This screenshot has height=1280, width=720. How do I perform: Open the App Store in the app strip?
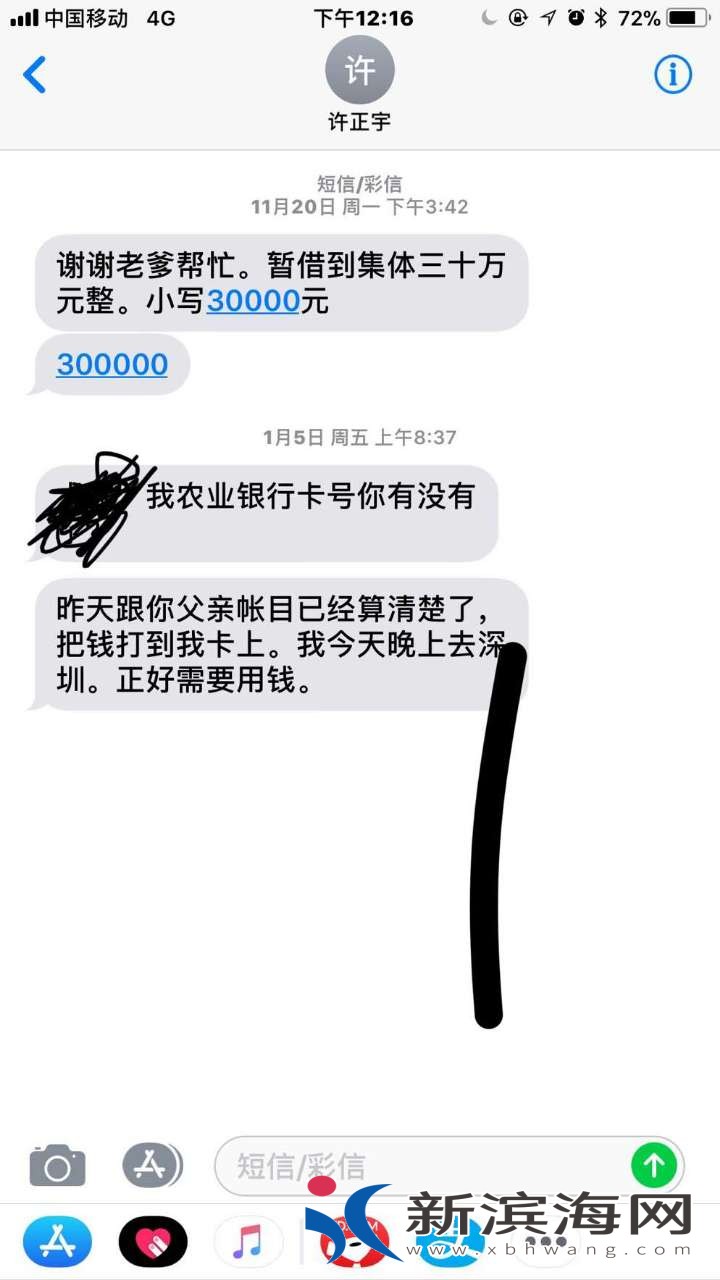pyautogui.click(x=57, y=1244)
